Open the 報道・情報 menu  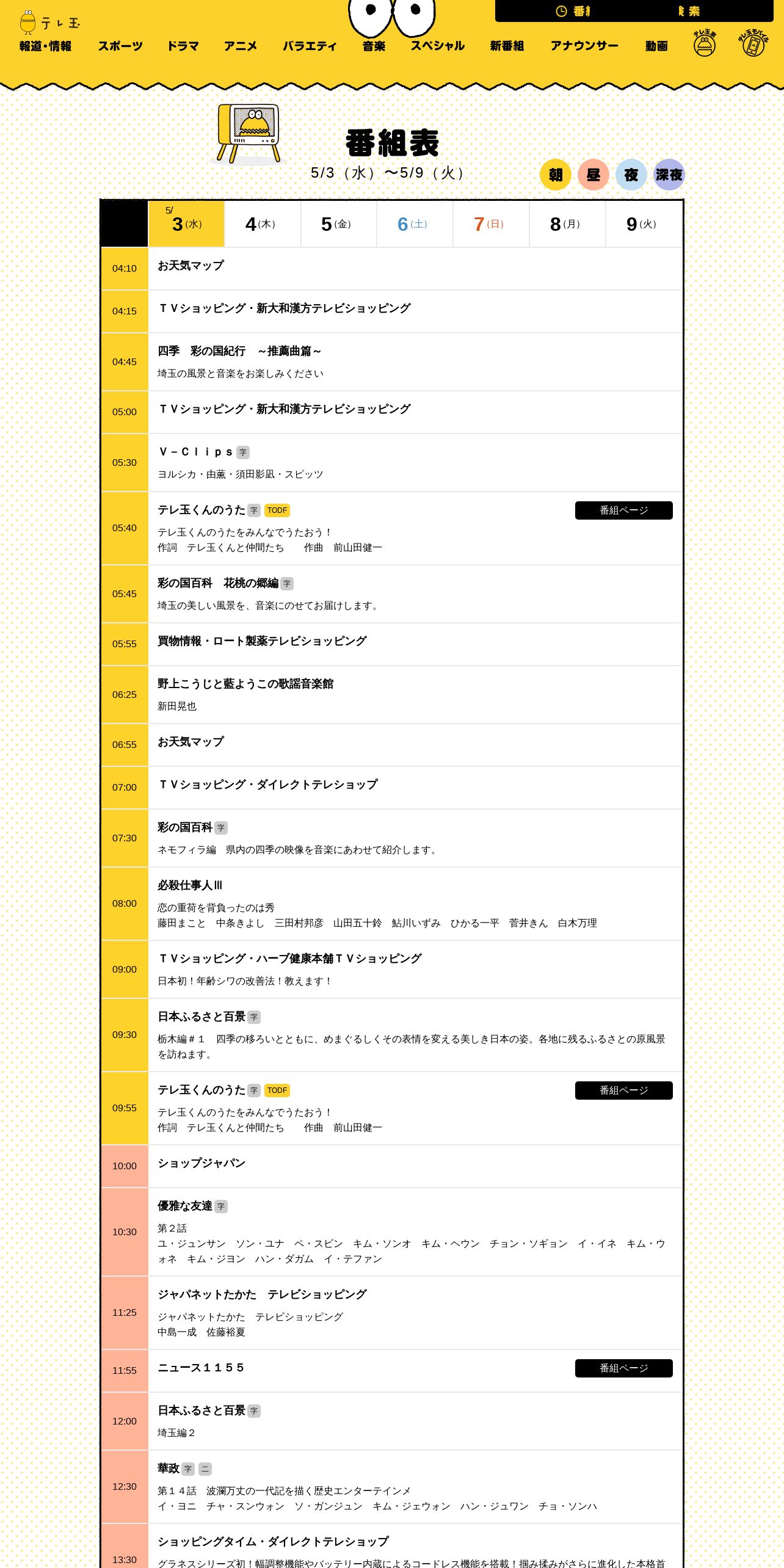(x=45, y=46)
